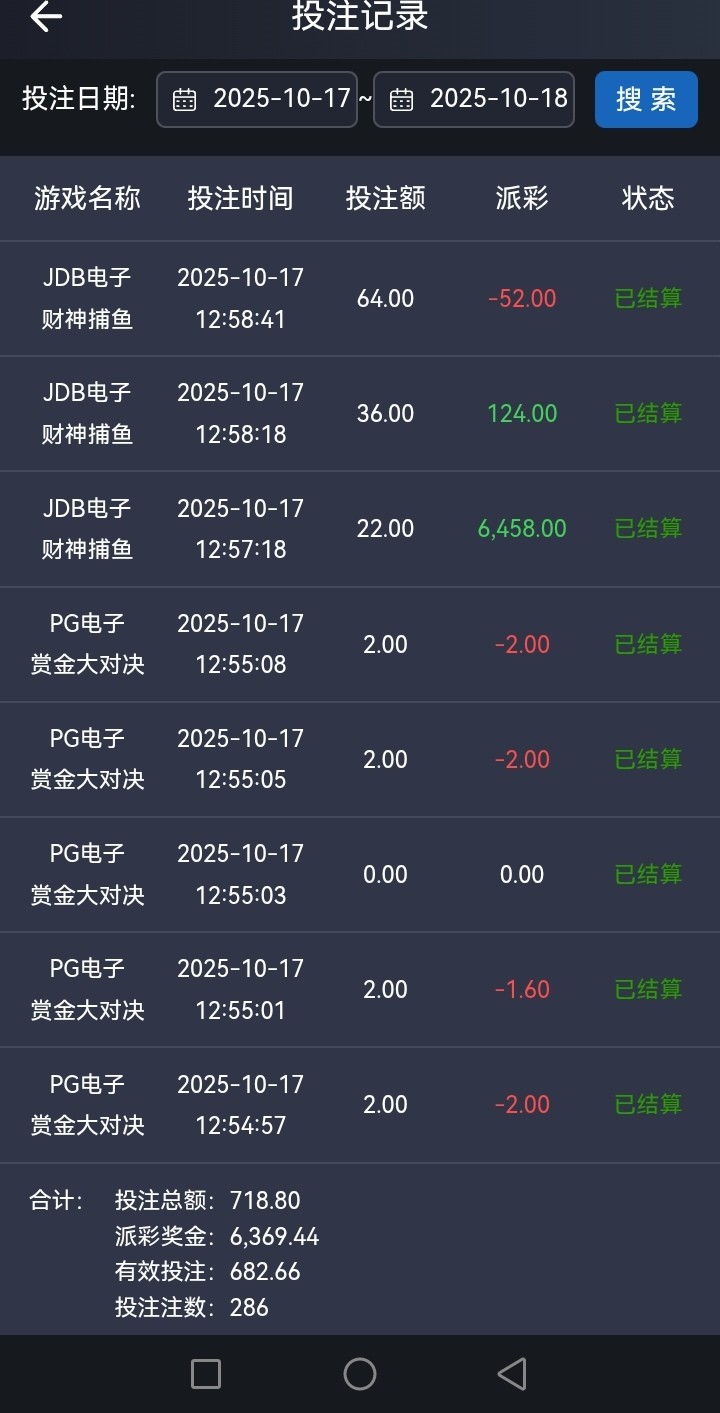Open the end date picker 2025-10-18
The image size is (720, 1413).
pyautogui.click(x=474, y=99)
